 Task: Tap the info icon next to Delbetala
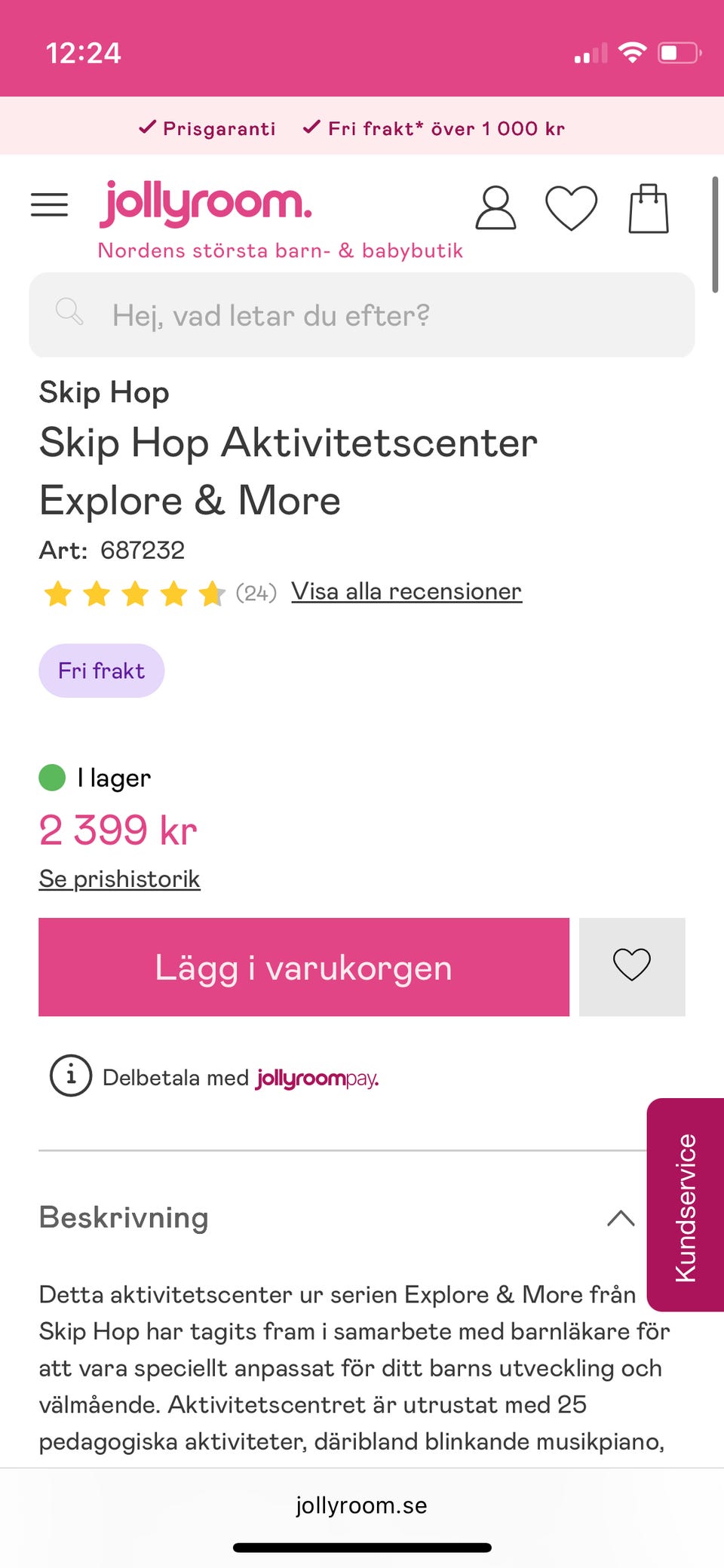(69, 1077)
